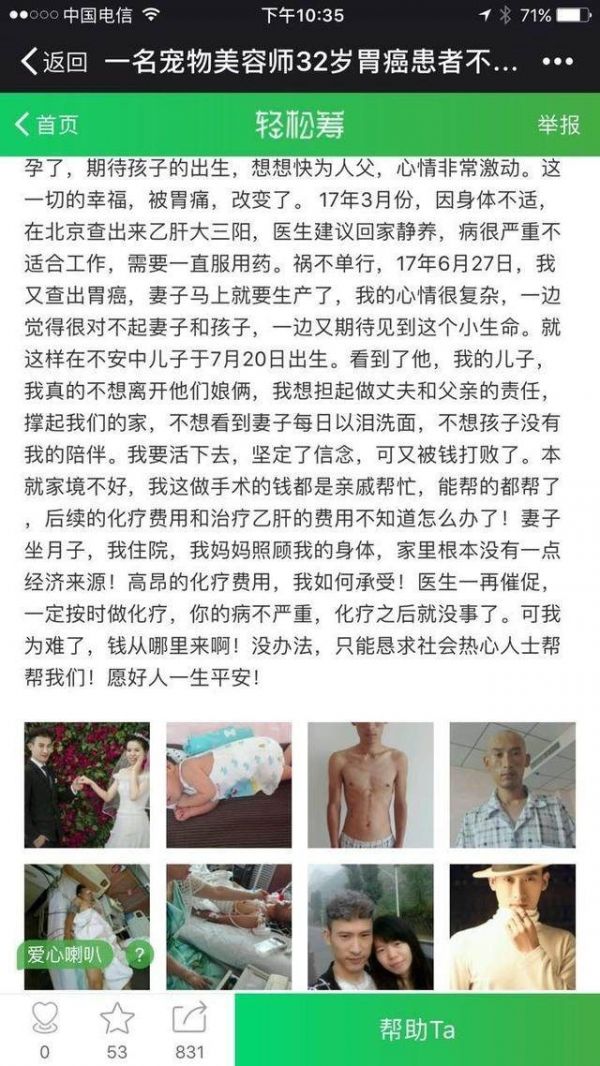Go to 首页 home page
This screenshot has width=600, height=1066.
pyautogui.click(x=46, y=124)
